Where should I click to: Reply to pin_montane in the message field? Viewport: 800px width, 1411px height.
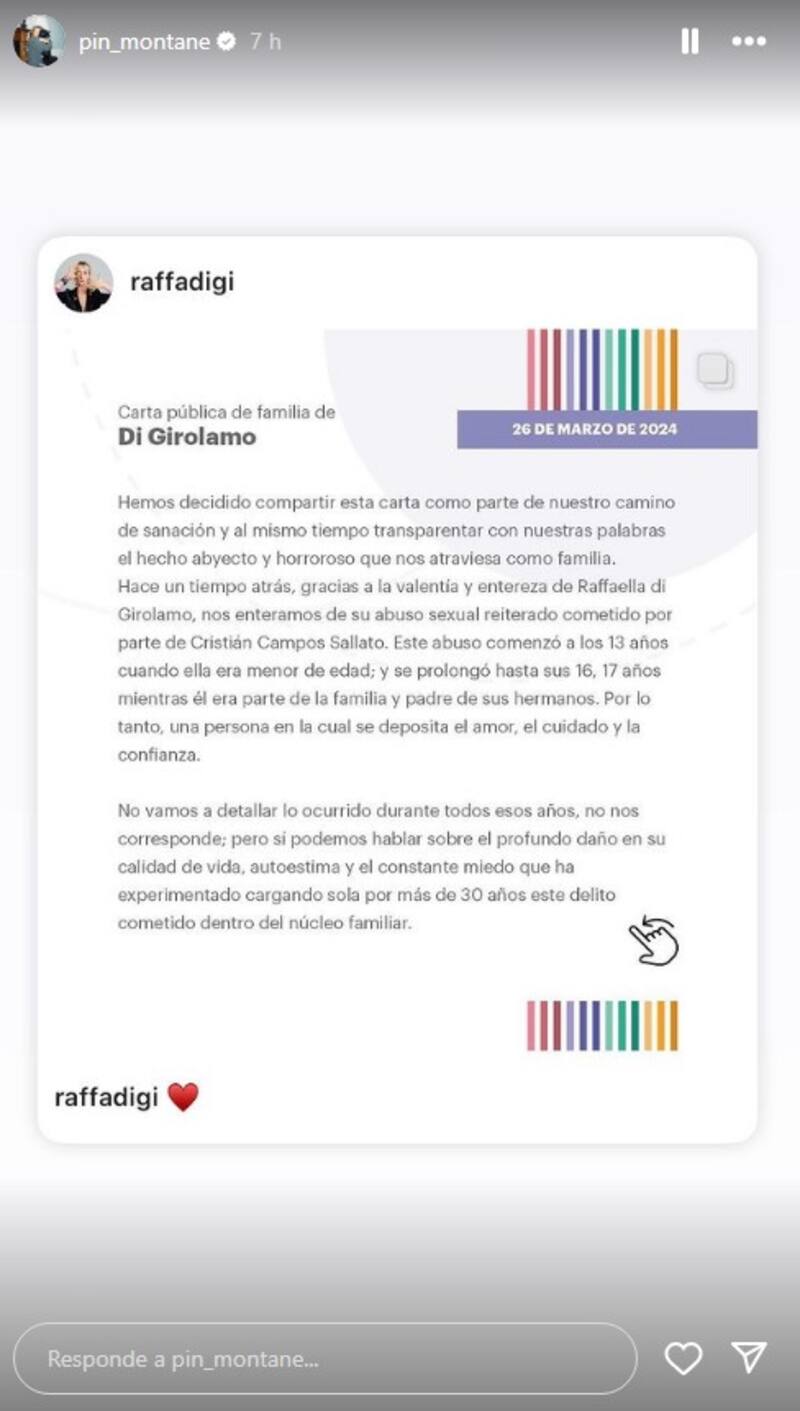click(x=325, y=1359)
